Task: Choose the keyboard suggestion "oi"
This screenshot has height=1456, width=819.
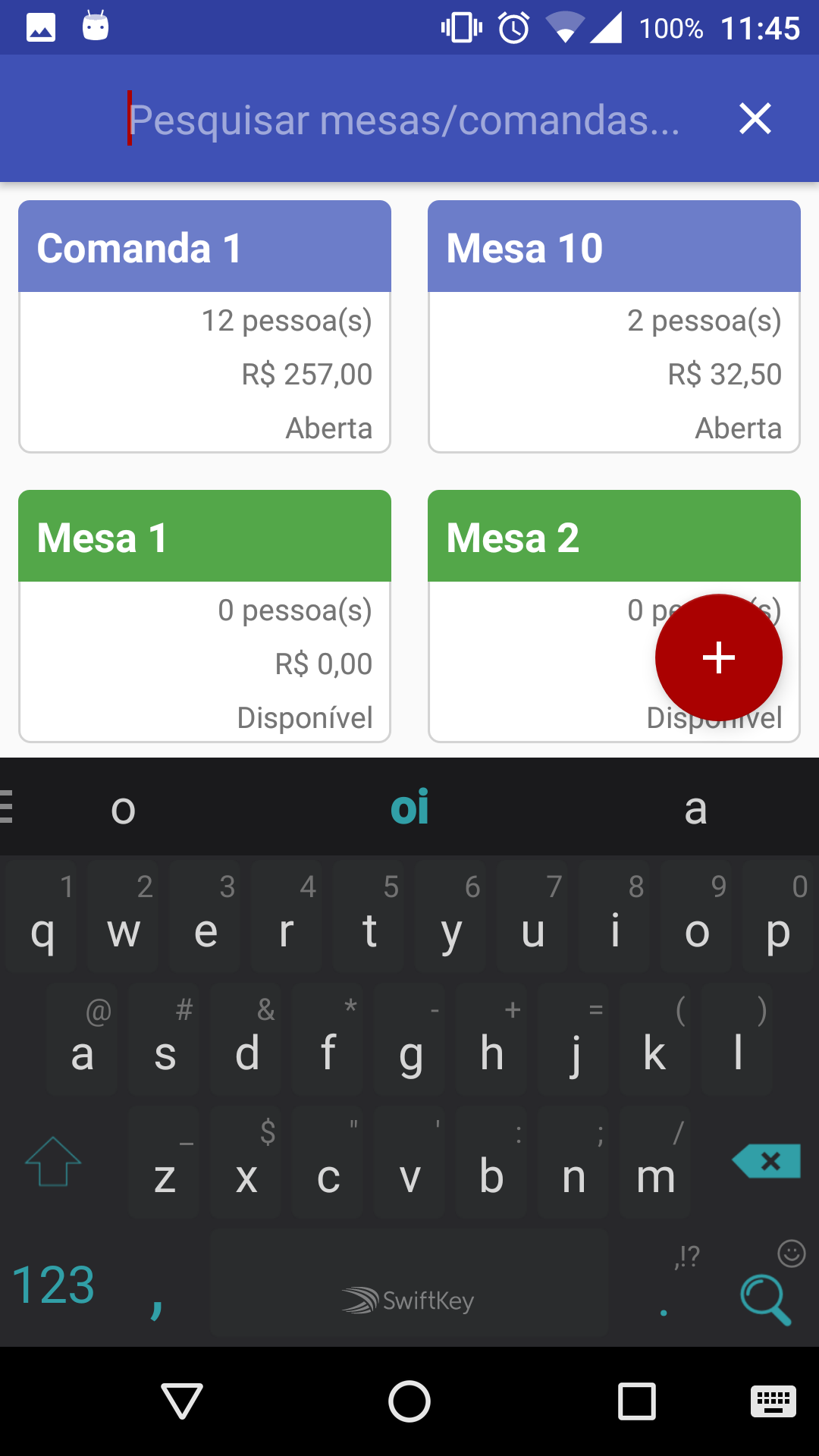Action: coord(409,808)
